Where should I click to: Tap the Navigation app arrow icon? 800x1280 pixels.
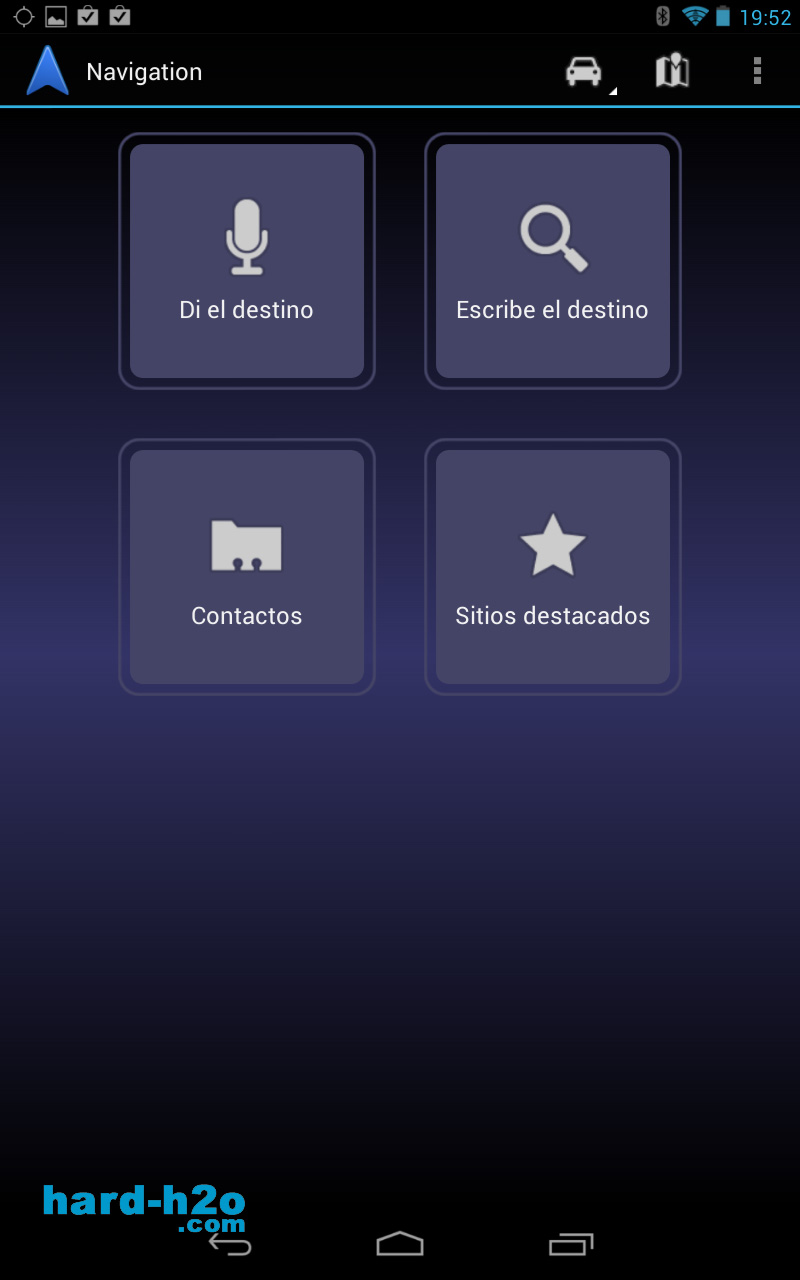(x=47, y=71)
